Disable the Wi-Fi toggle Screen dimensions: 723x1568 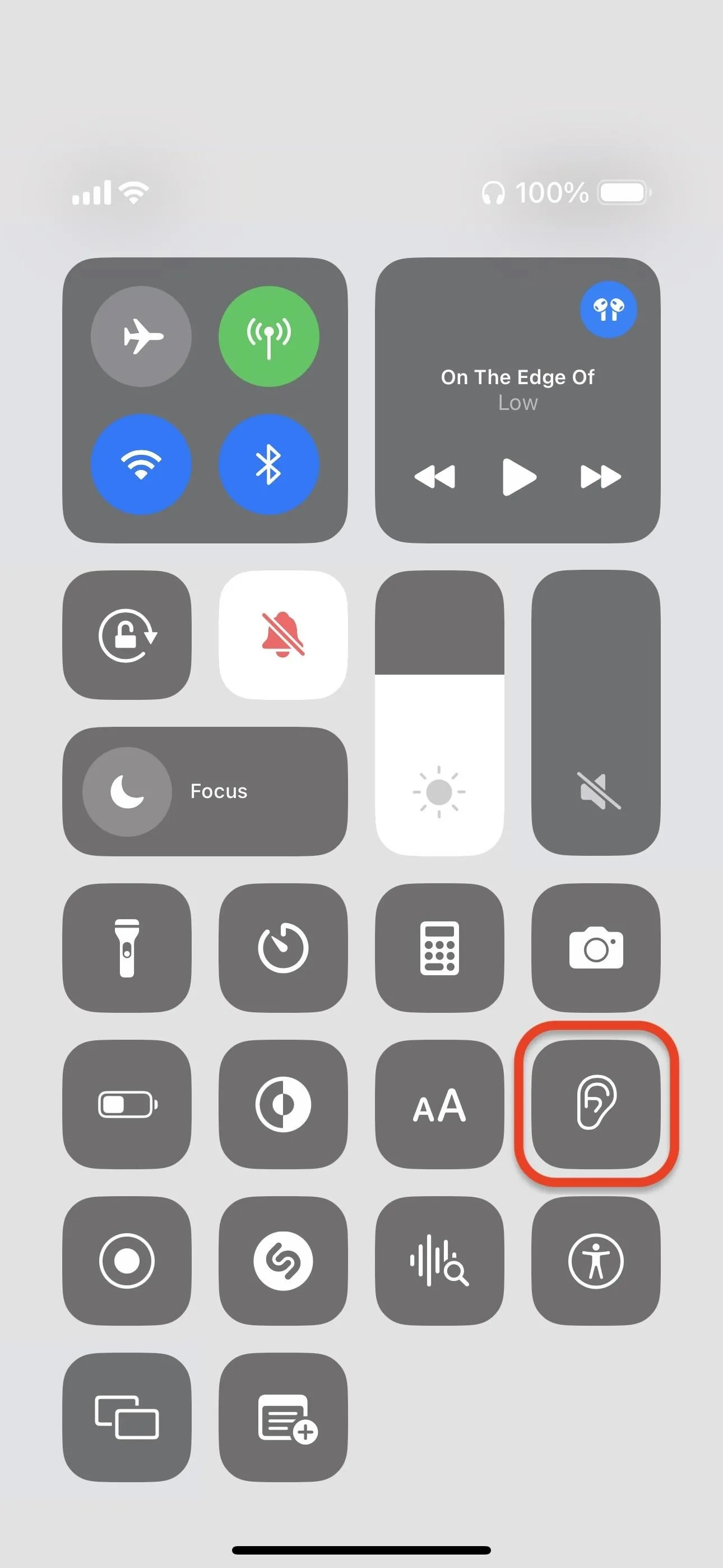click(141, 464)
